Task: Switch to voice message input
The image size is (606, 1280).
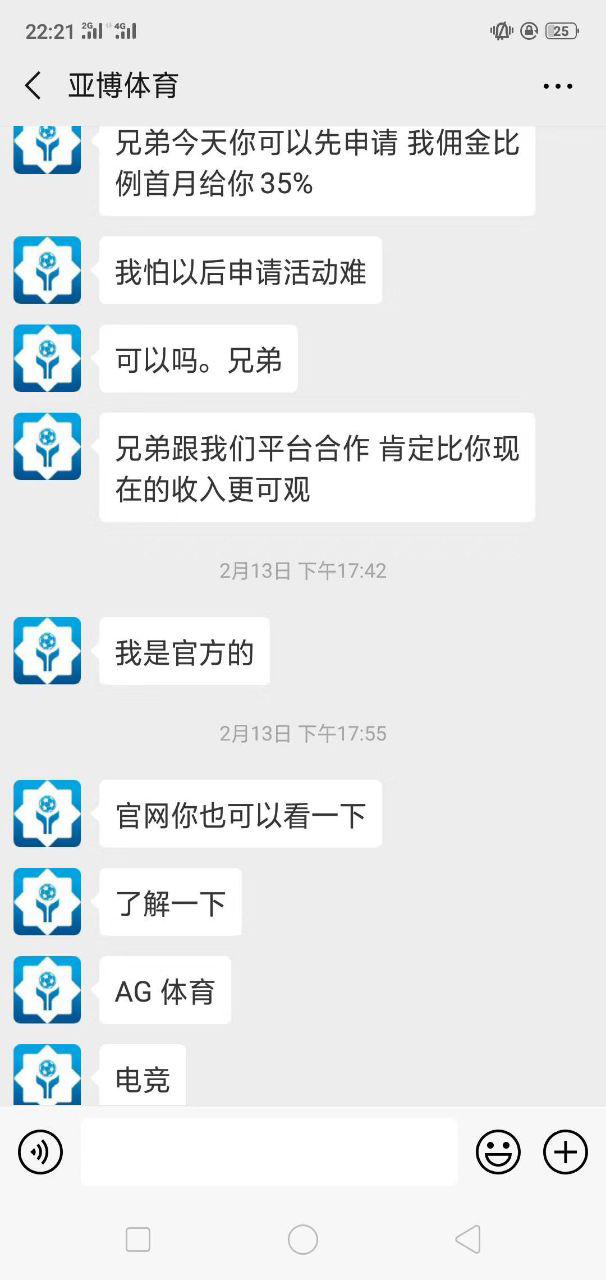Action: pos(41,1153)
